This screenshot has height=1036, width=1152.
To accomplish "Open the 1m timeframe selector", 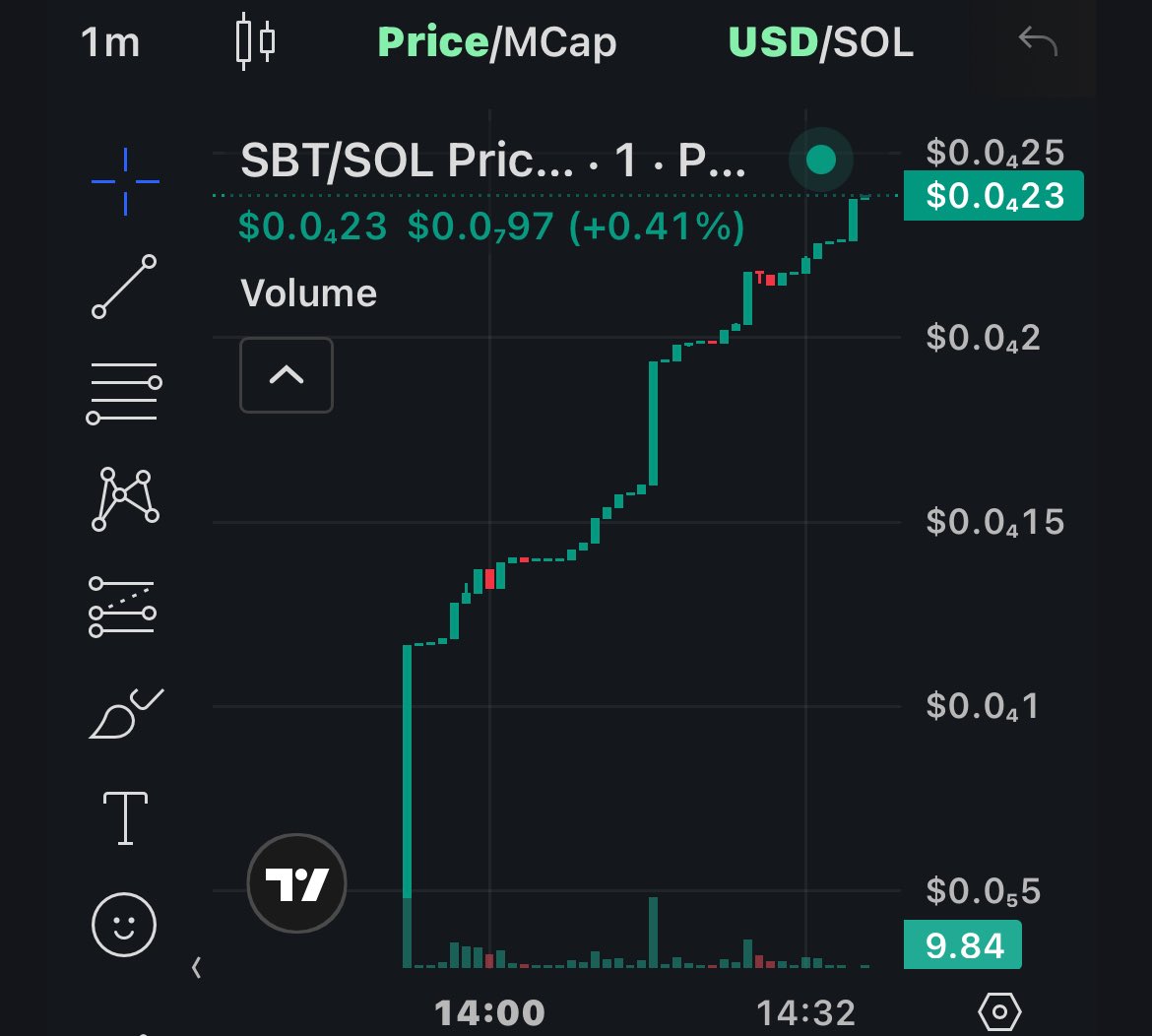I will (x=110, y=42).
